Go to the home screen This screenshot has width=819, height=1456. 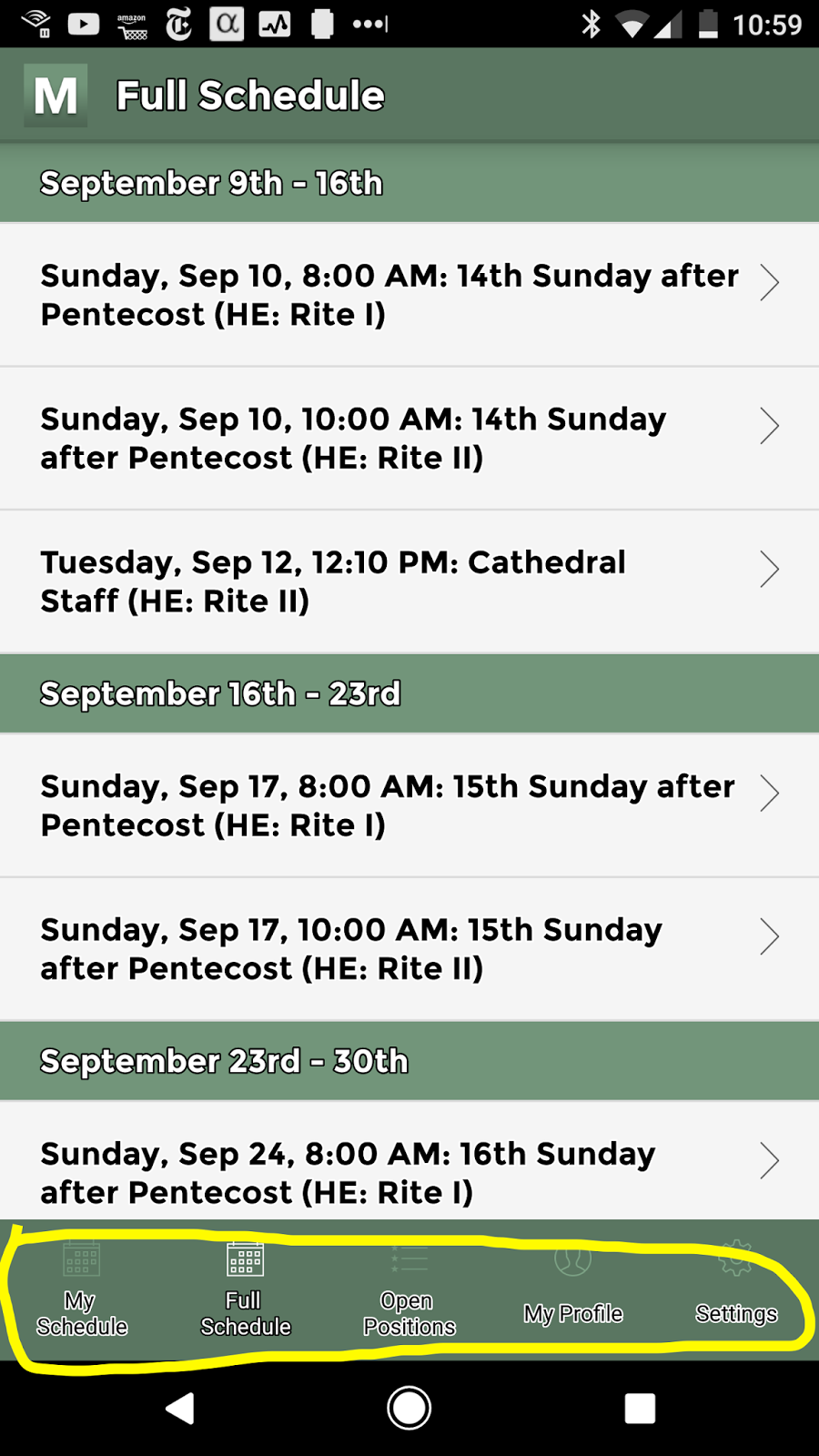point(409,1409)
